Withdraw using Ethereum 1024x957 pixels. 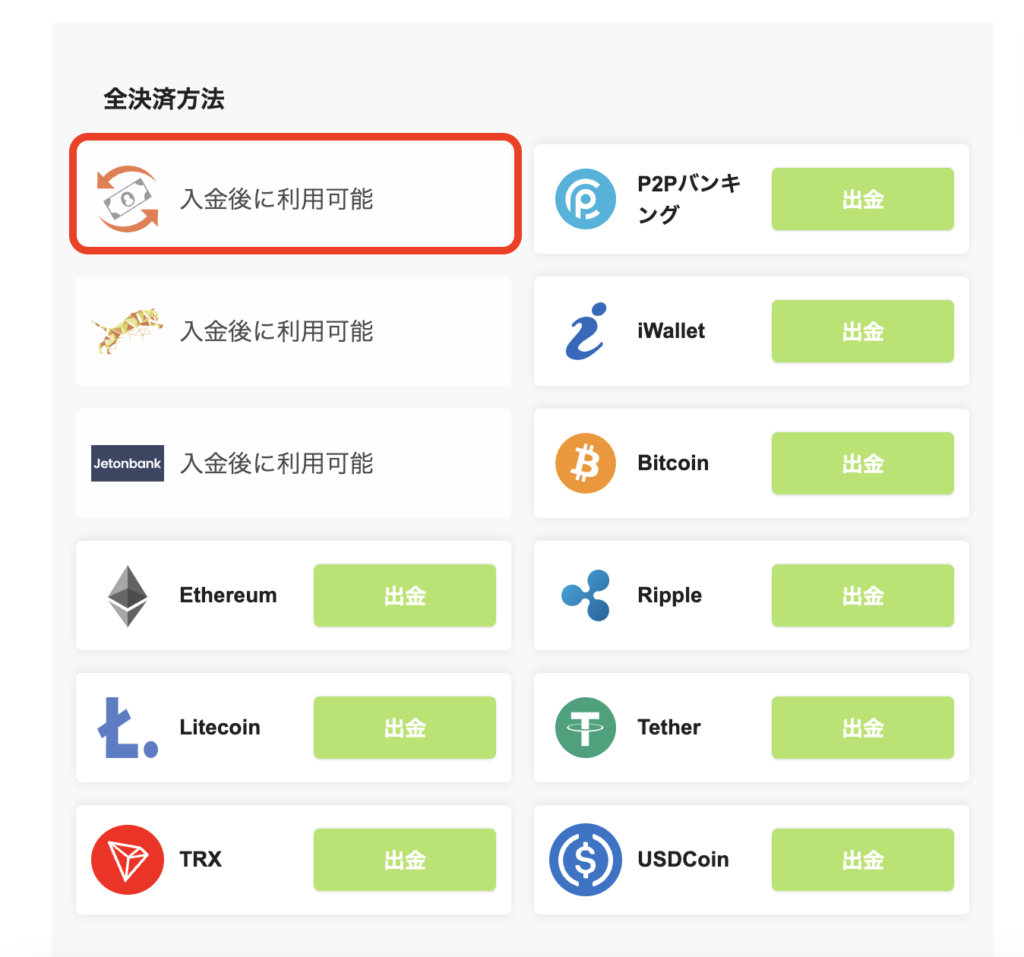tap(404, 595)
